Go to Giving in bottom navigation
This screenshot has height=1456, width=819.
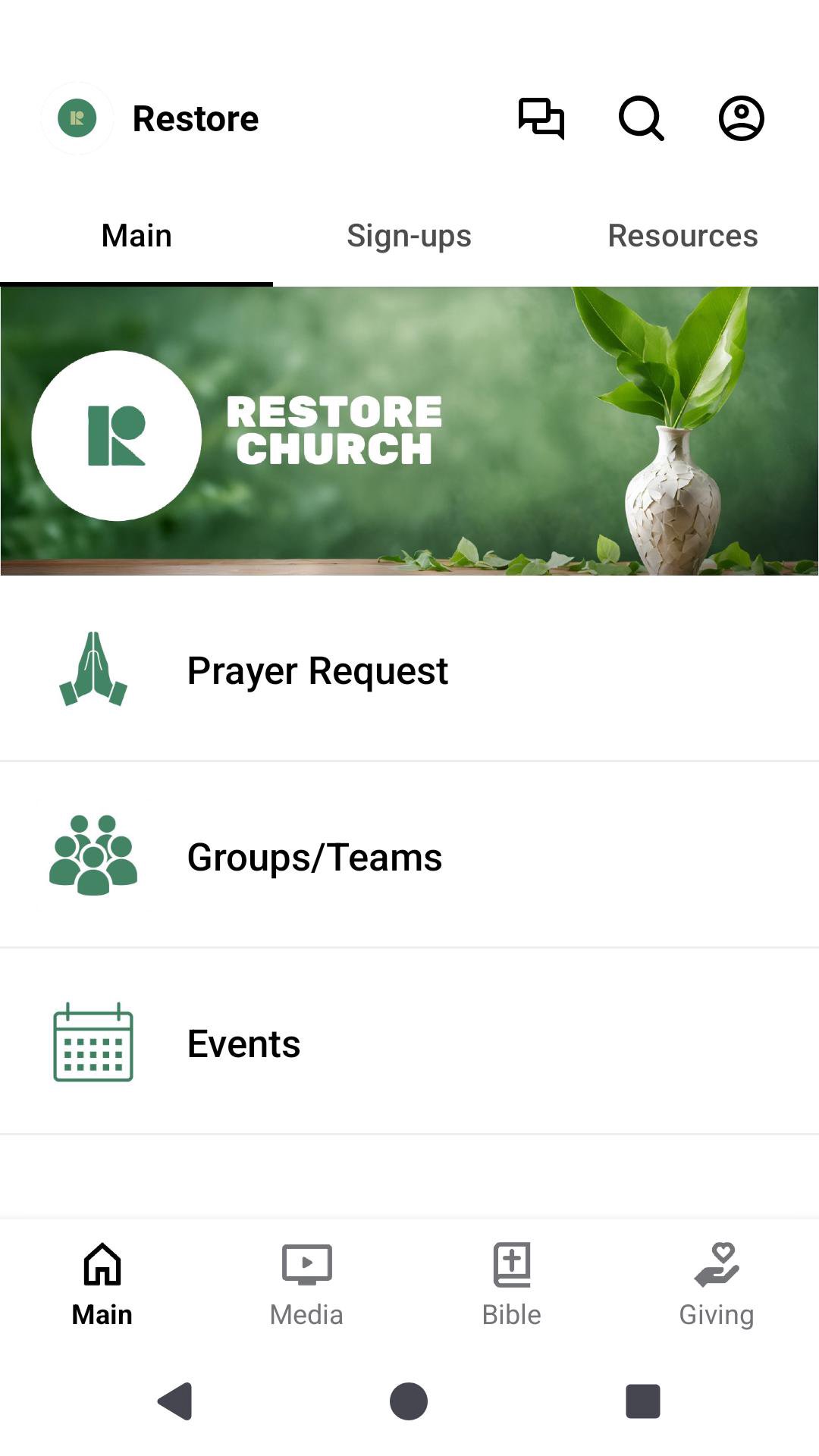coord(717,1285)
